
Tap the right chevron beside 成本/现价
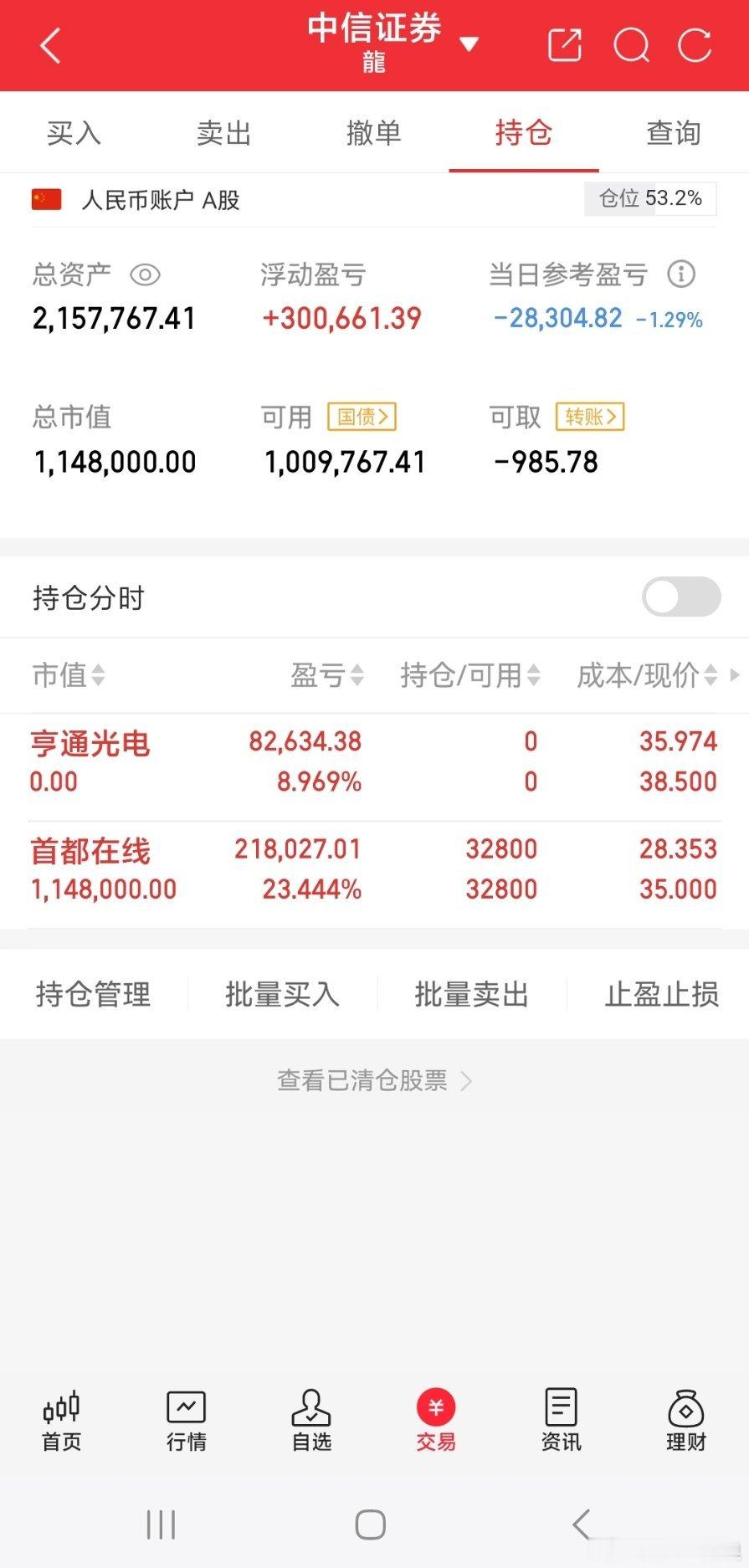point(735,675)
